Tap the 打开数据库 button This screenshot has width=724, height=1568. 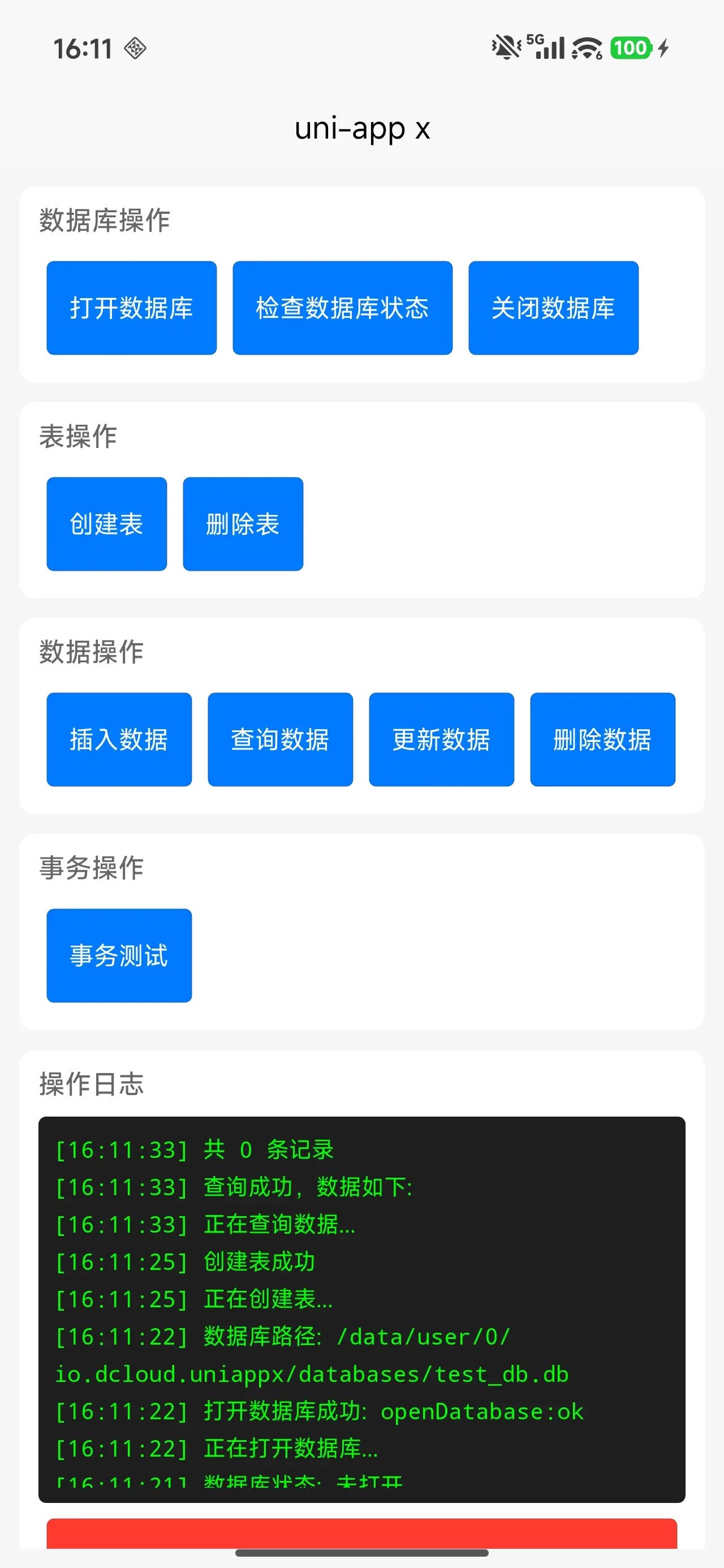[x=132, y=308]
